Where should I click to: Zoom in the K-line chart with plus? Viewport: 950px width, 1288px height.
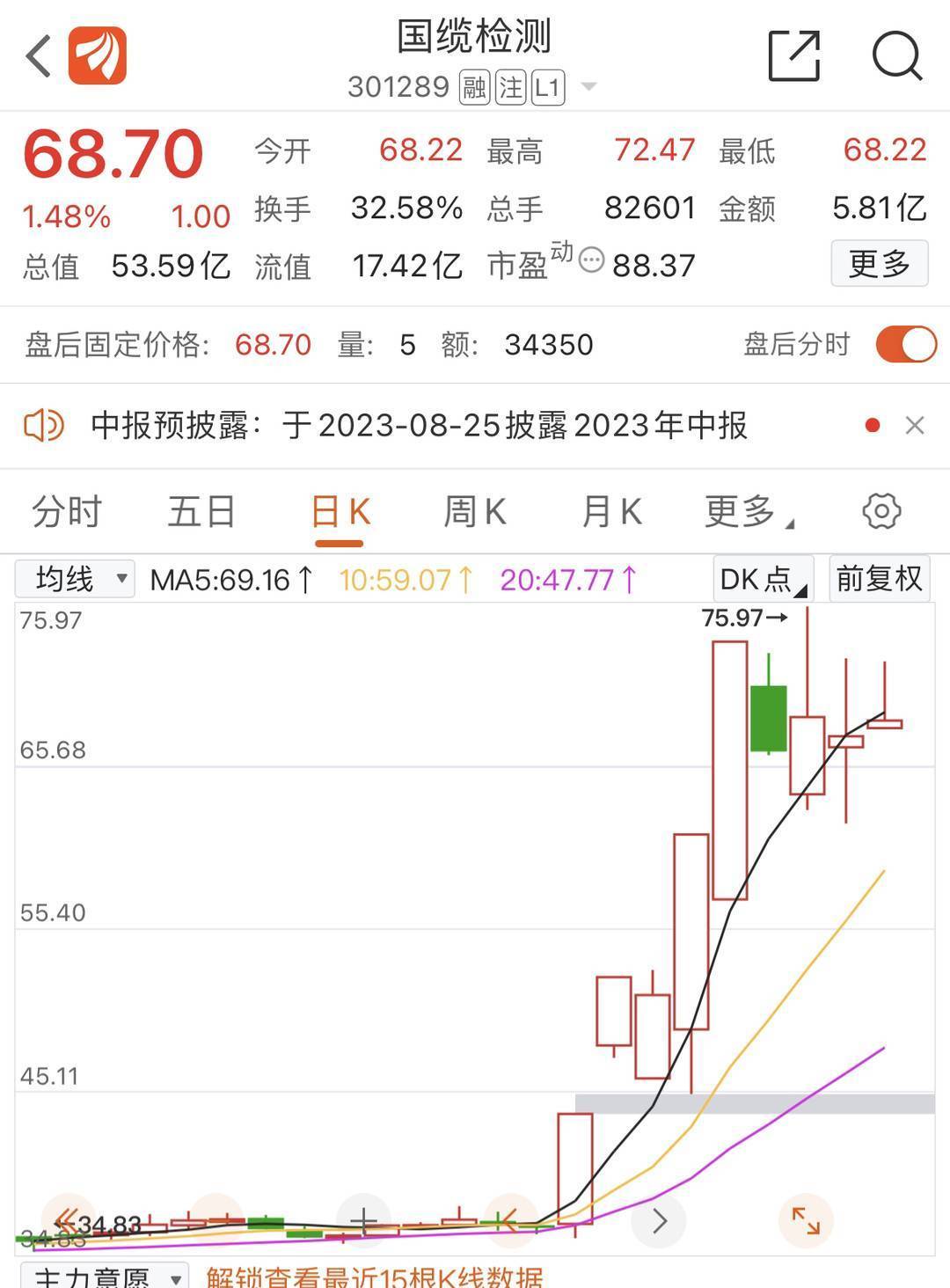(x=363, y=1220)
